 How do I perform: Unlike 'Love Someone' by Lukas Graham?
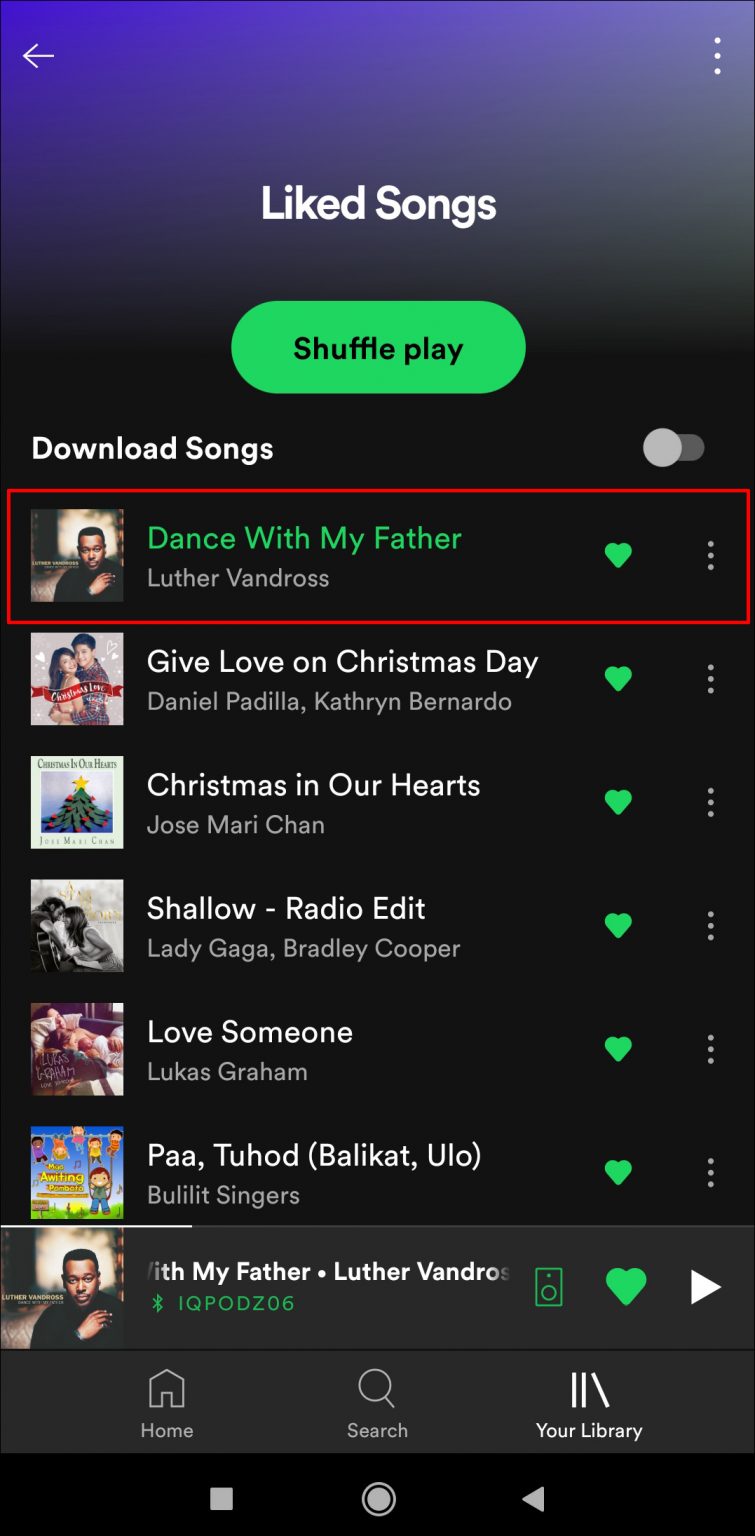click(618, 1048)
